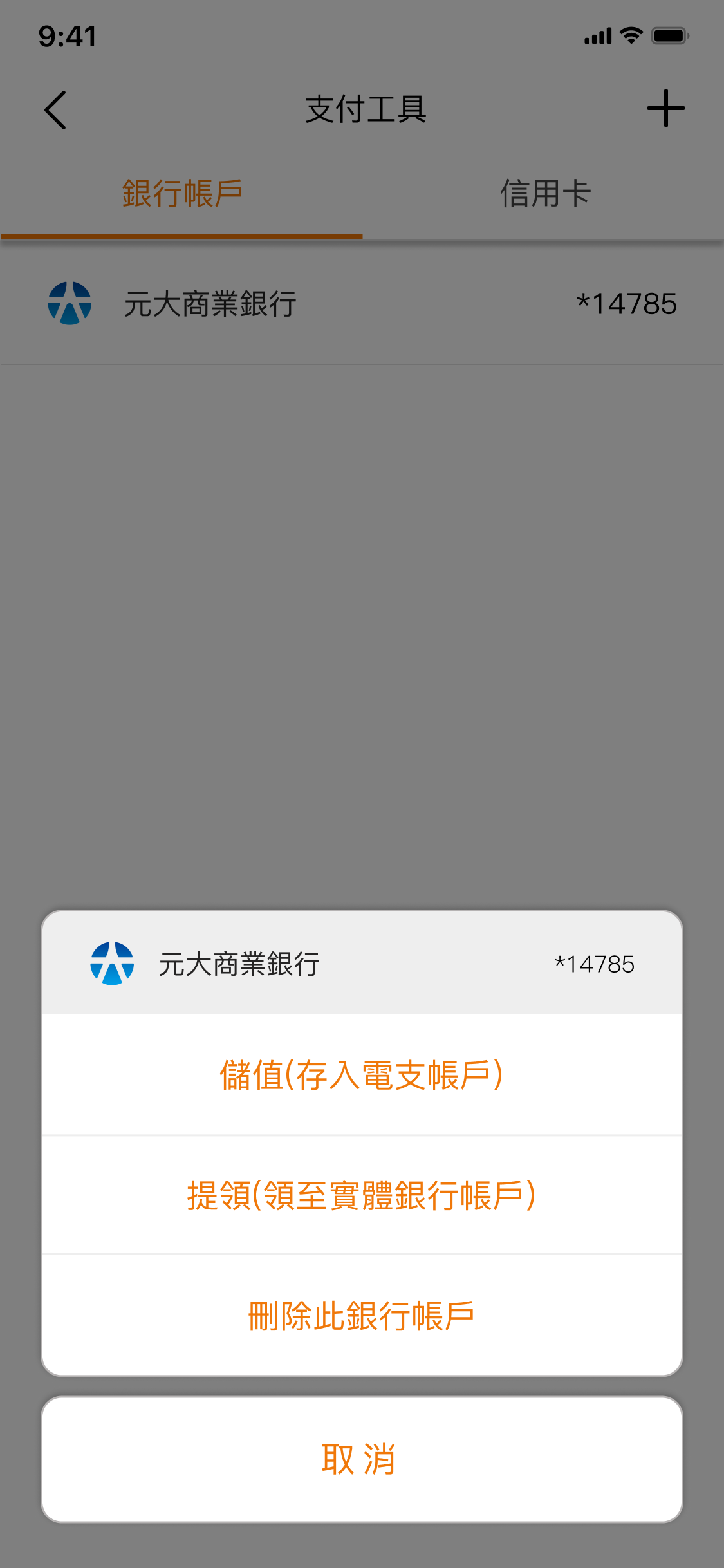Screen dimensions: 724x1568
Task: Choose 提領(領至實體銀行帳戶) option
Action: 361,1195
